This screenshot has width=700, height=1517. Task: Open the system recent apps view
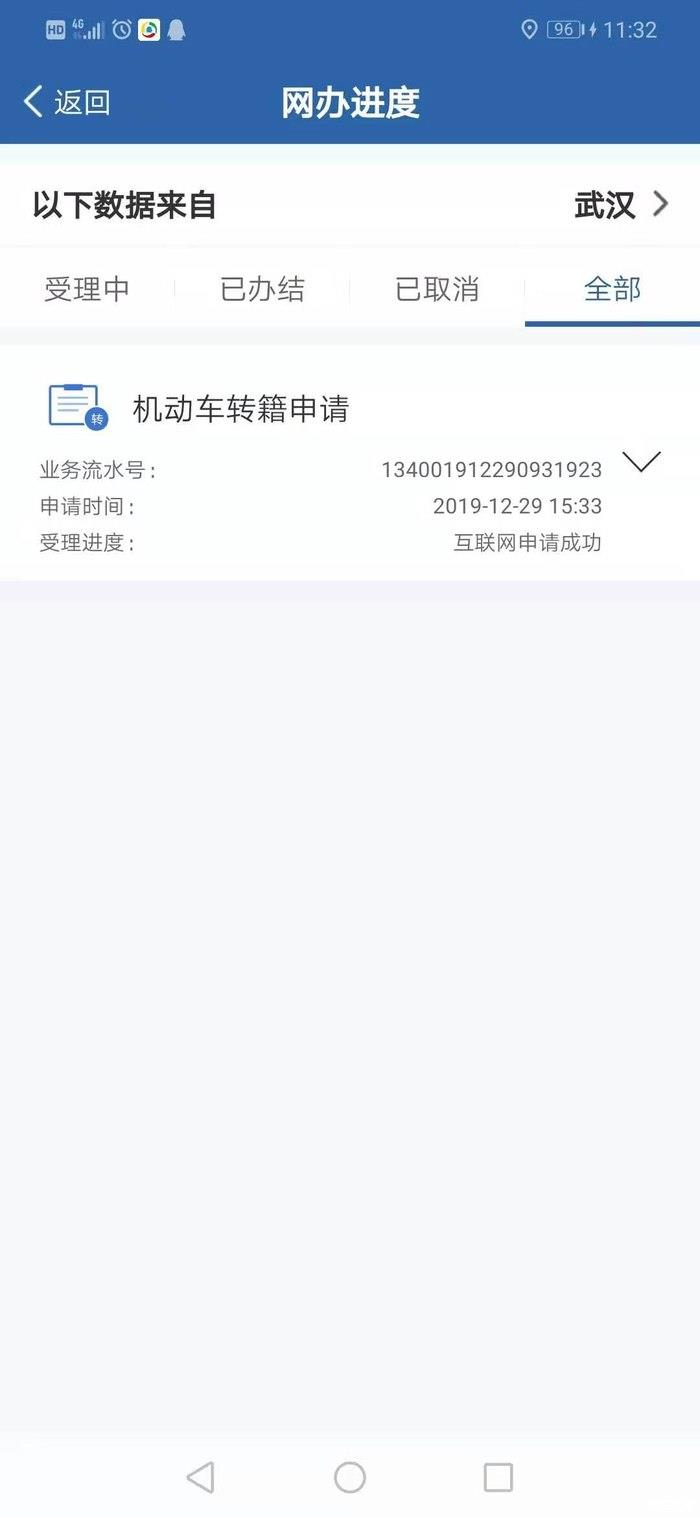pos(498,1477)
